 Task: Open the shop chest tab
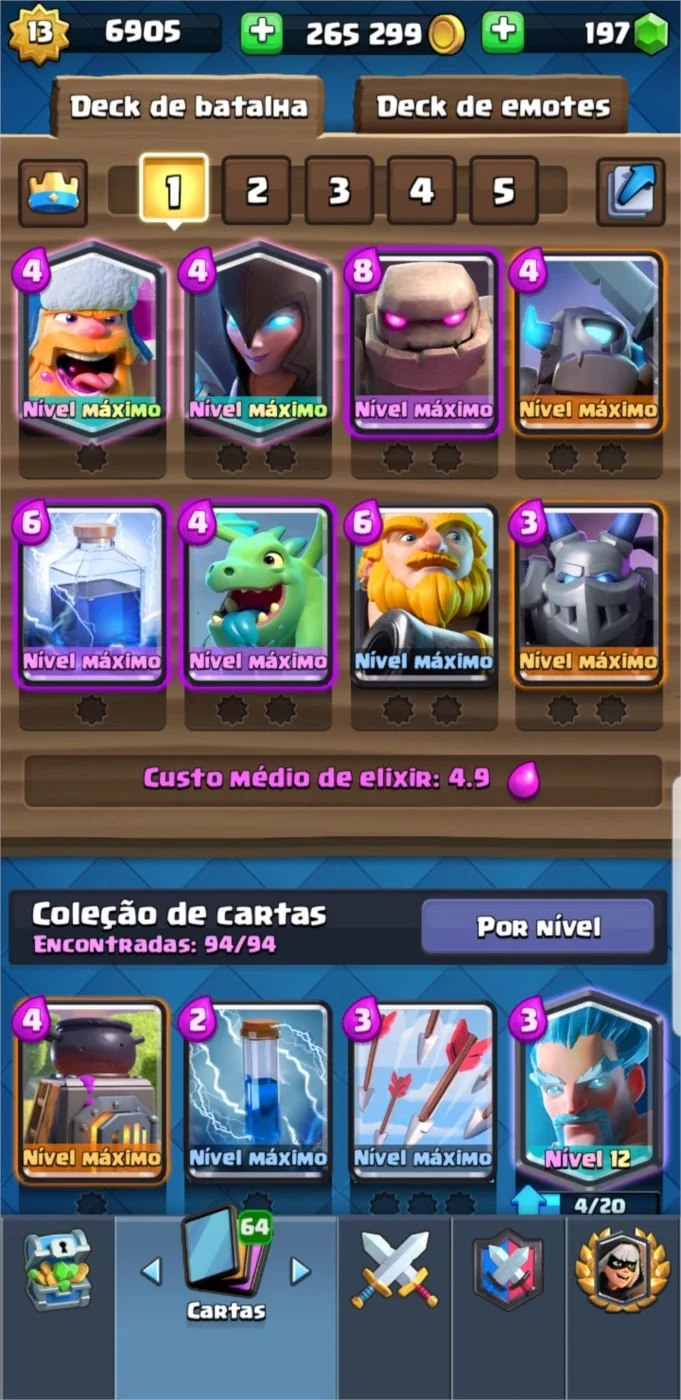pos(57,1271)
